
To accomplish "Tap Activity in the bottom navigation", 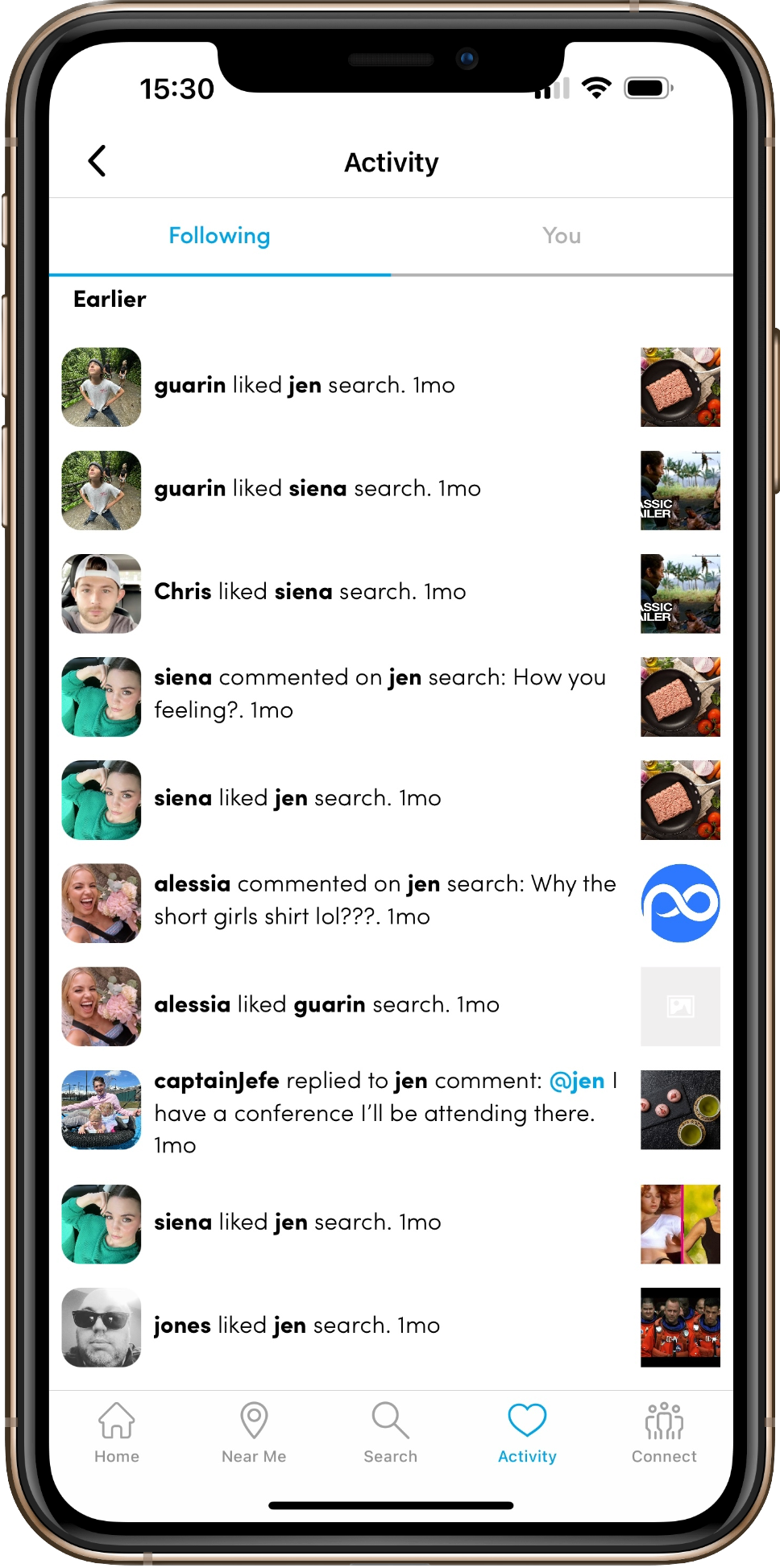I will click(x=527, y=1433).
